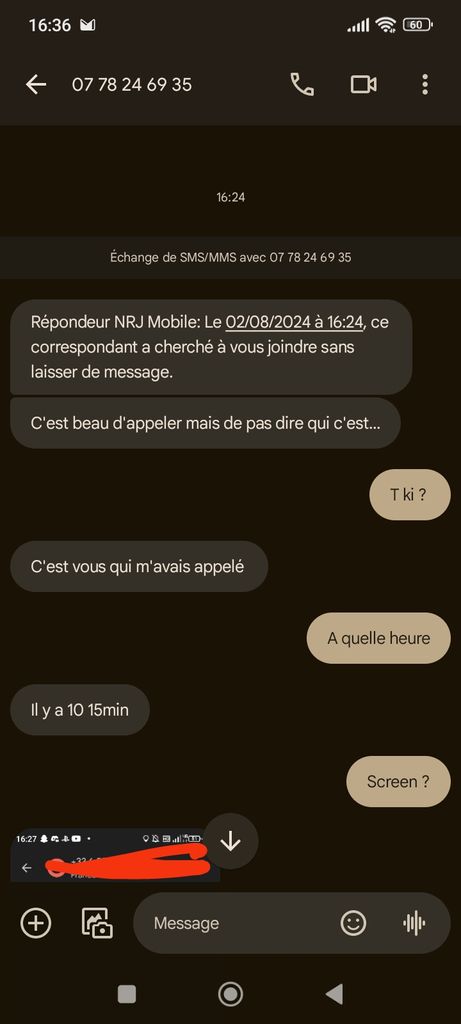Screen dimensions: 461x1024
Task: Open the emoji picker
Action: [353, 923]
